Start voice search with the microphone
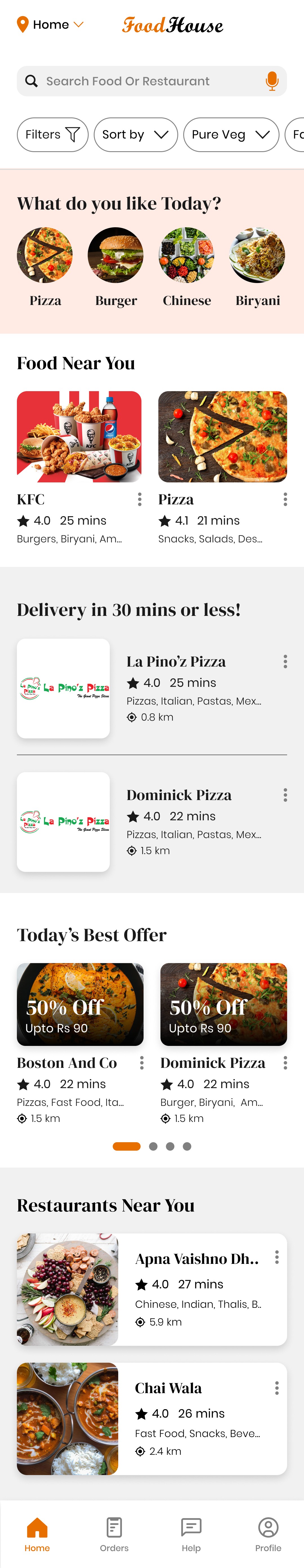304x1568 pixels. pyautogui.click(x=272, y=81)
